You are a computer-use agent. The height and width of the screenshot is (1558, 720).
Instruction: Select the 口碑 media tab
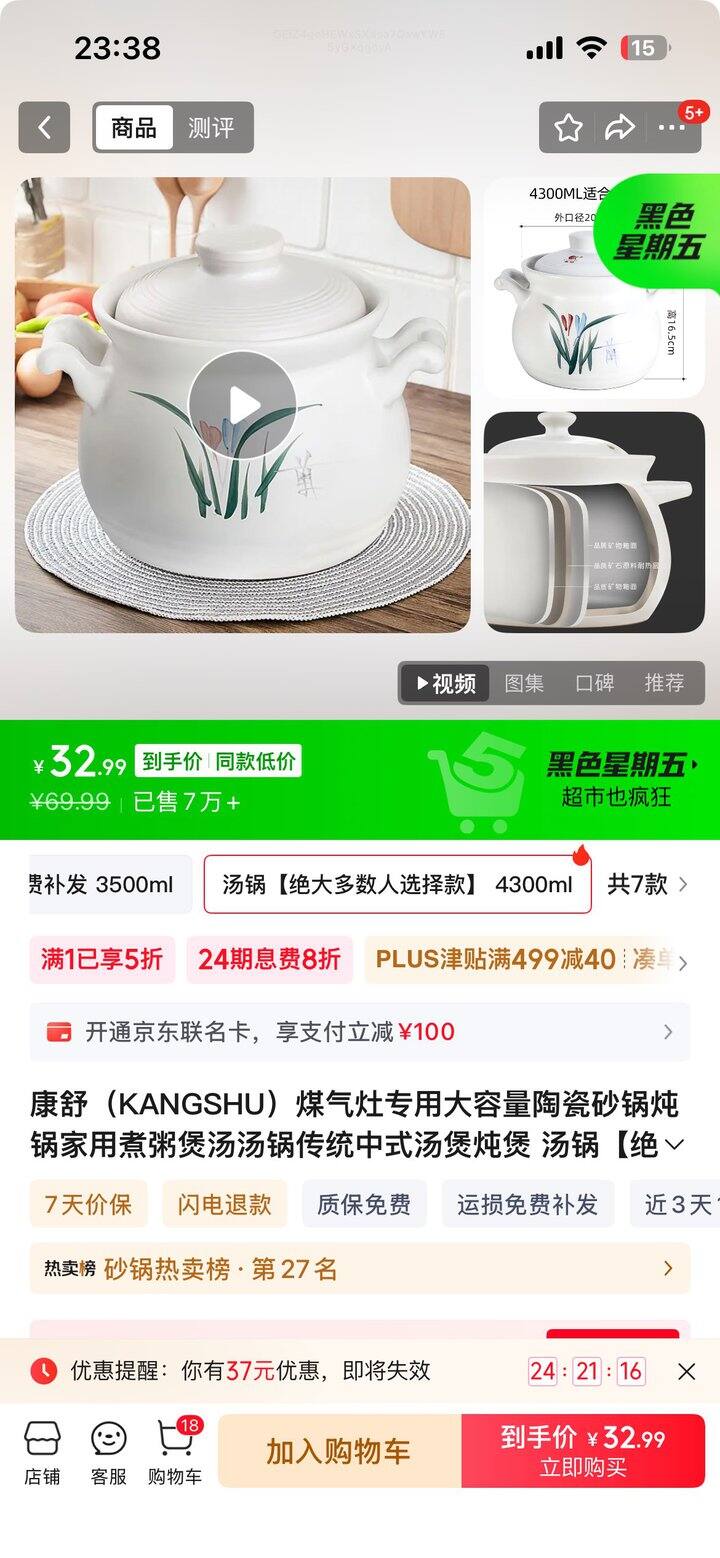(594, 683)
